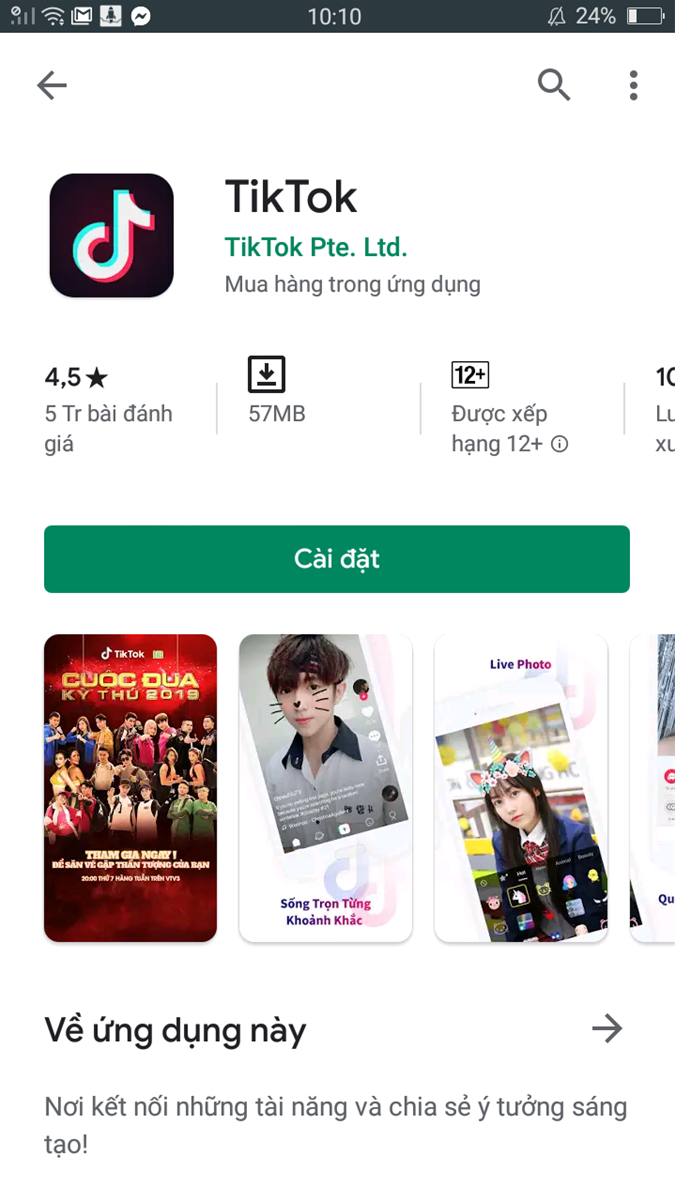Open info icon beside Được xếp hạng 12+
The width and height of the screenshot is (675, 1200).
(x=560, y=444)
